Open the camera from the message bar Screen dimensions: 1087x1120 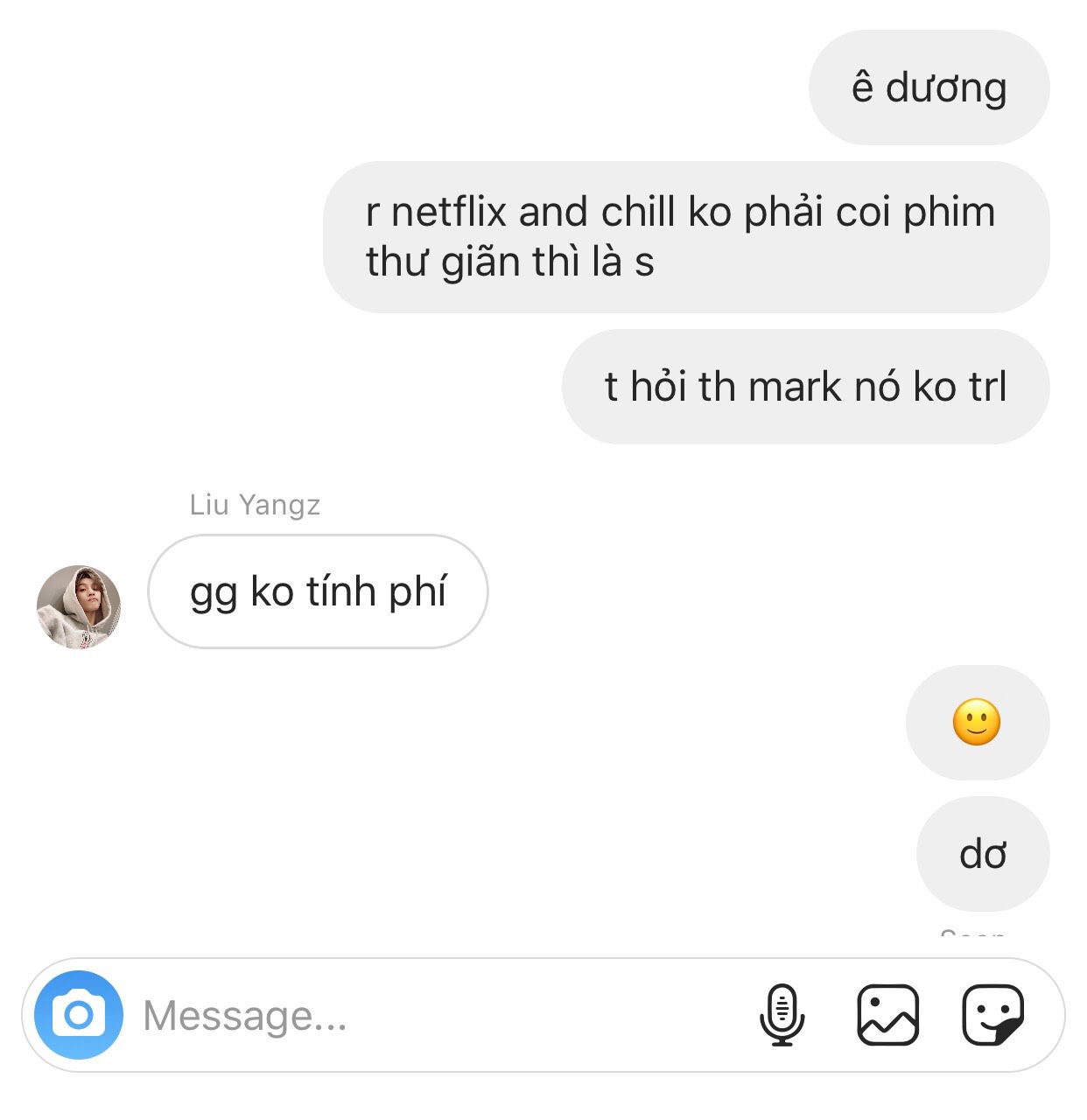point(79,1015)
